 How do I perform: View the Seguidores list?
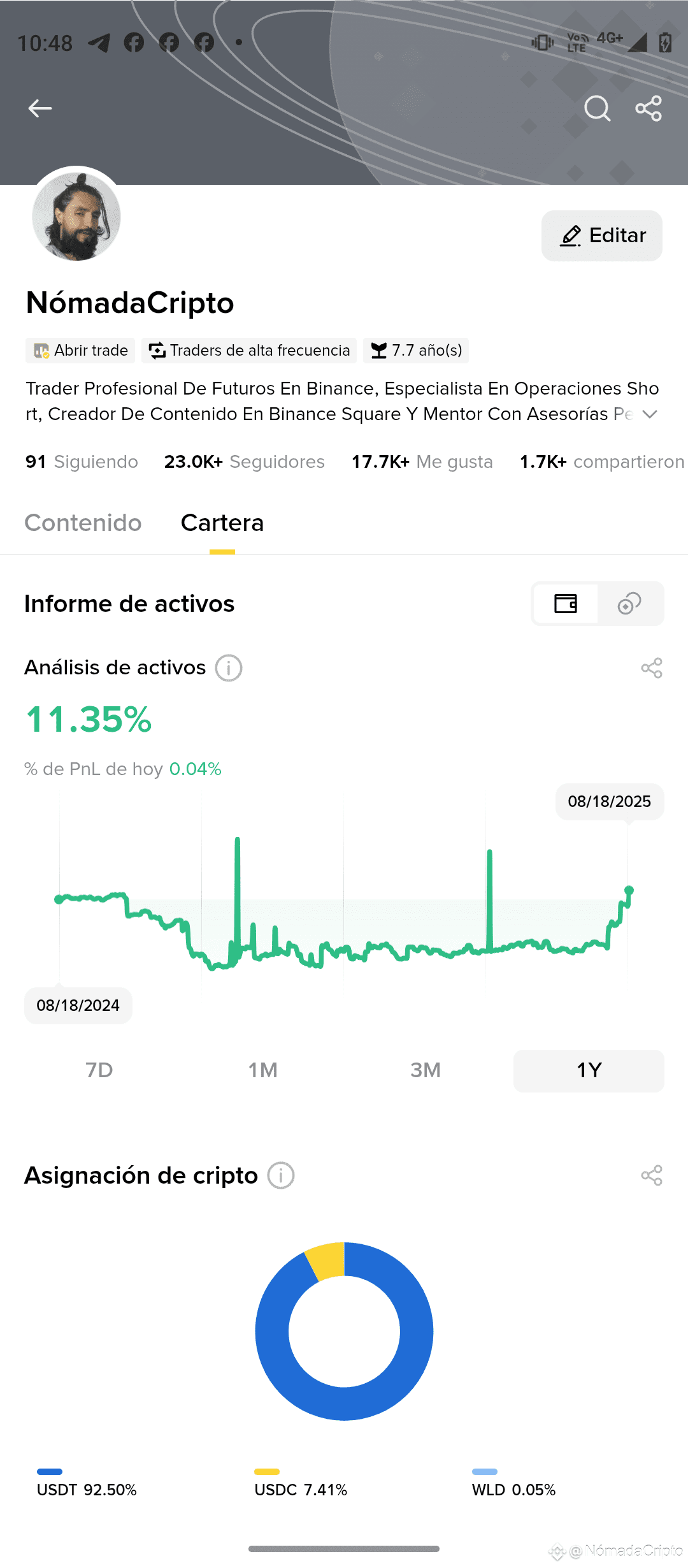pos(245,461)
